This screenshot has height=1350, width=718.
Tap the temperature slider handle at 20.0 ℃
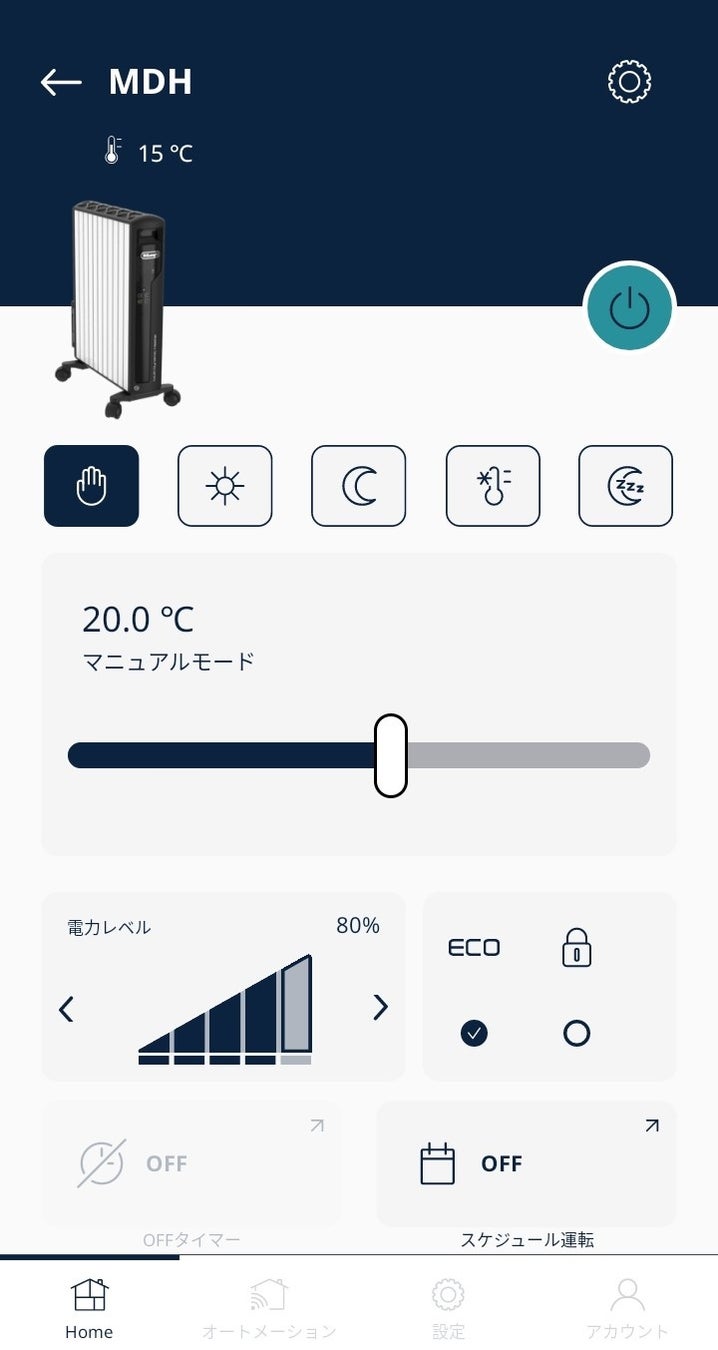point(391,755)
